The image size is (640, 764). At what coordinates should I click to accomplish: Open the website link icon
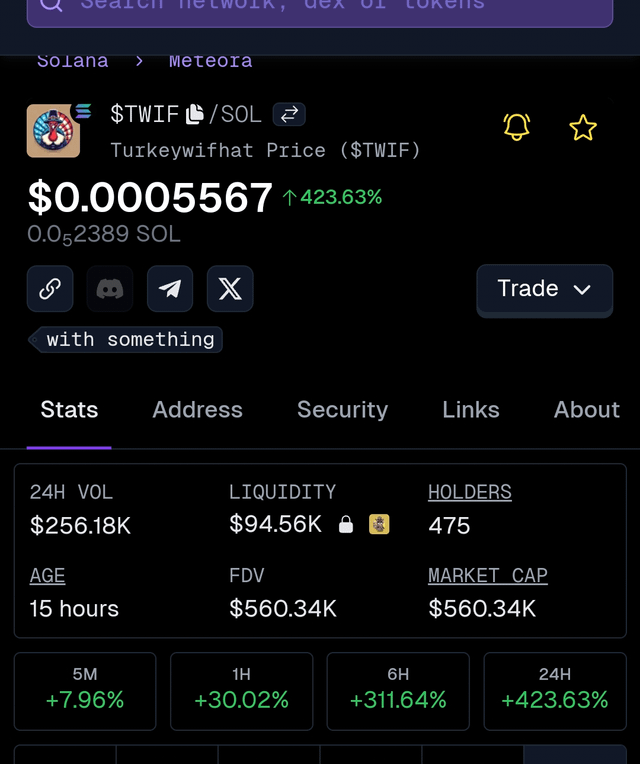point(50,290)
